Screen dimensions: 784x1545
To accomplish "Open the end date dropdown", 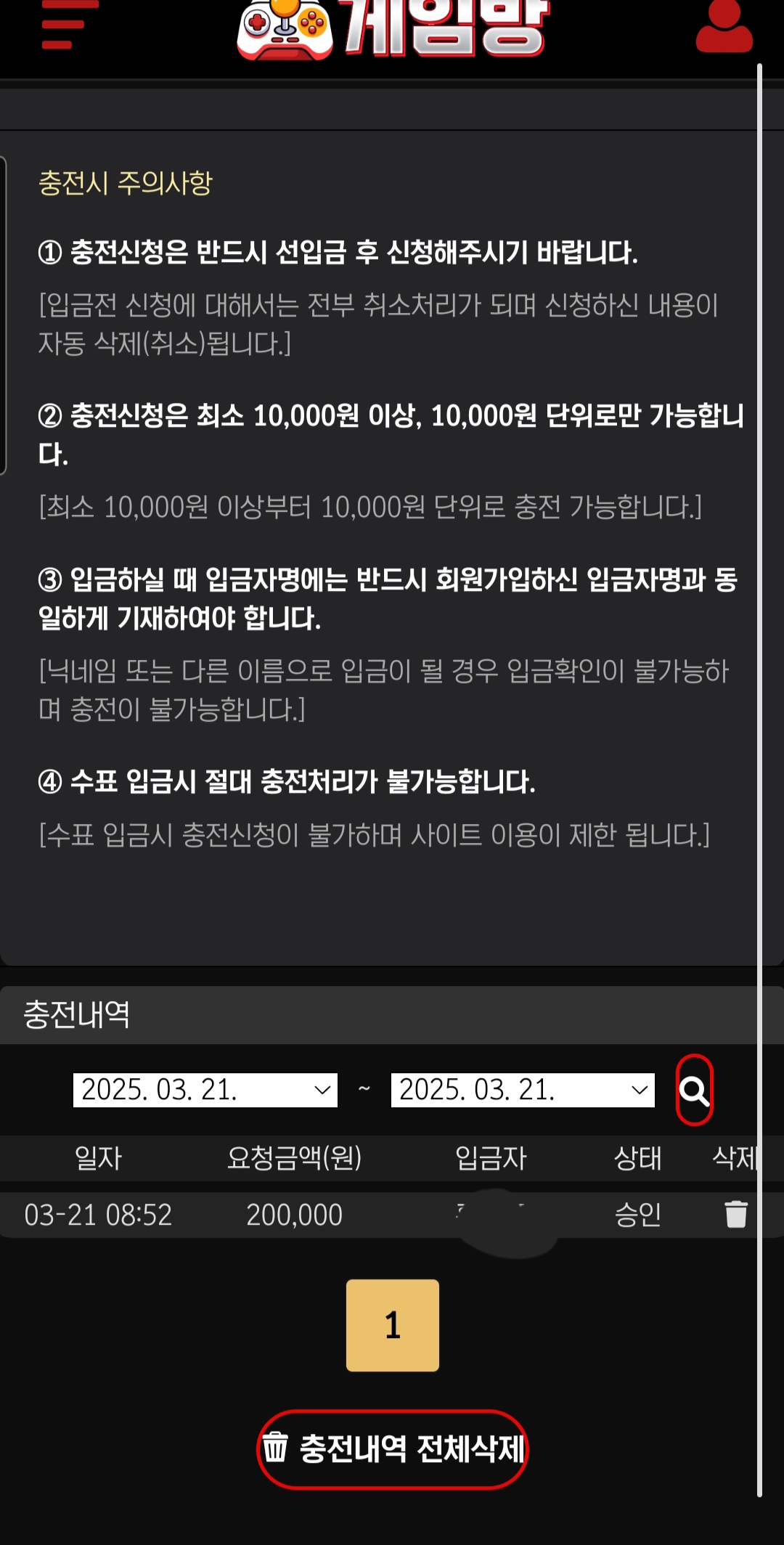I will pyautogui.click(x=523, y=1090).
